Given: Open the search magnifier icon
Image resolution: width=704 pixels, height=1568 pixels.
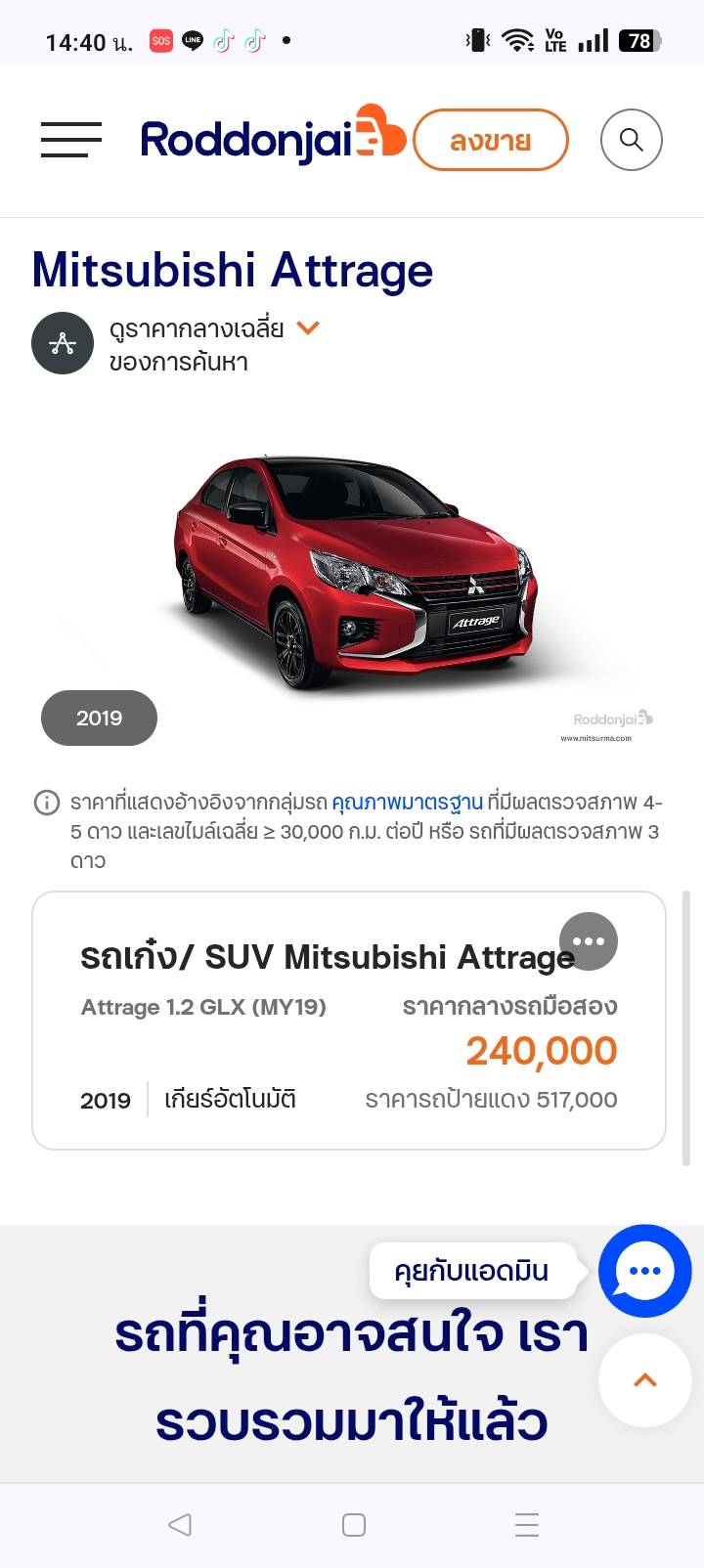Looking at the screenshot, I should pos(632,140).
